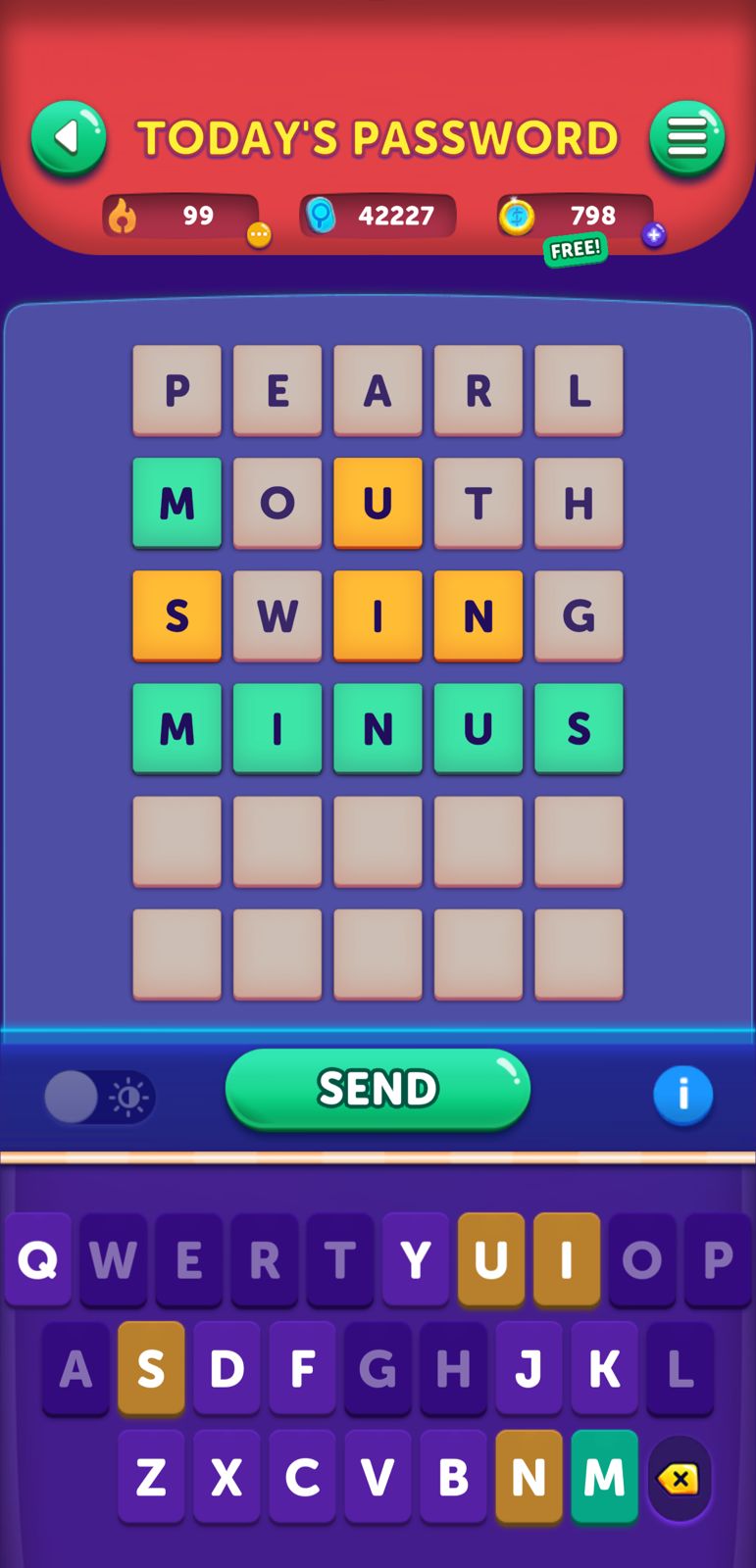Add more coins with the plus button
Screen dimensions: 756x1568
(654, 235)
